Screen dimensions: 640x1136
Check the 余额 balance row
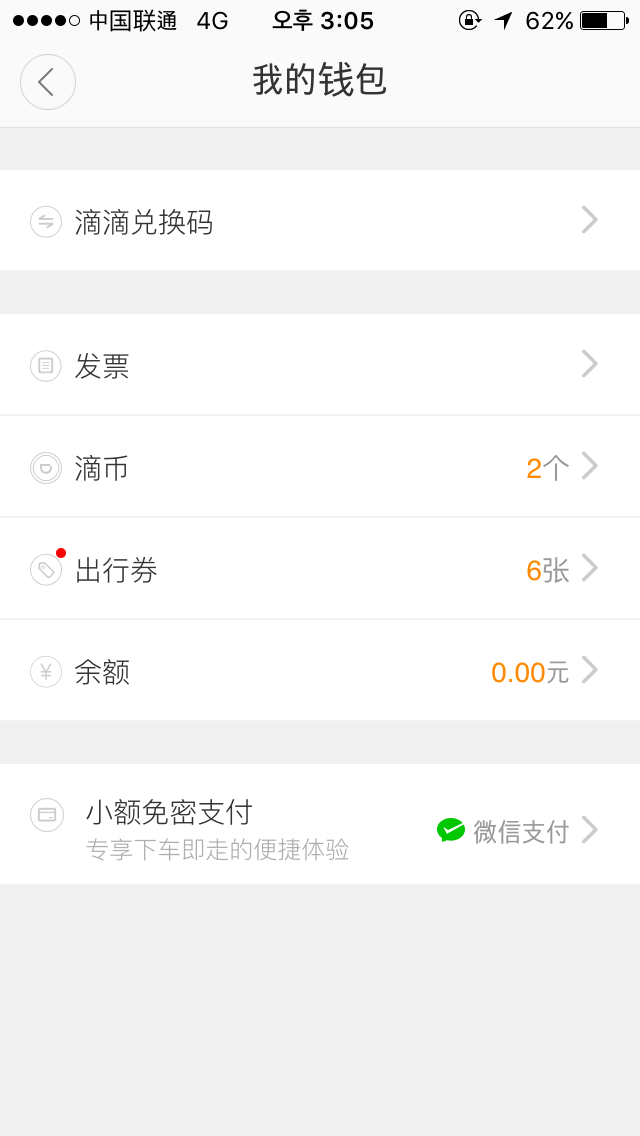320,671
